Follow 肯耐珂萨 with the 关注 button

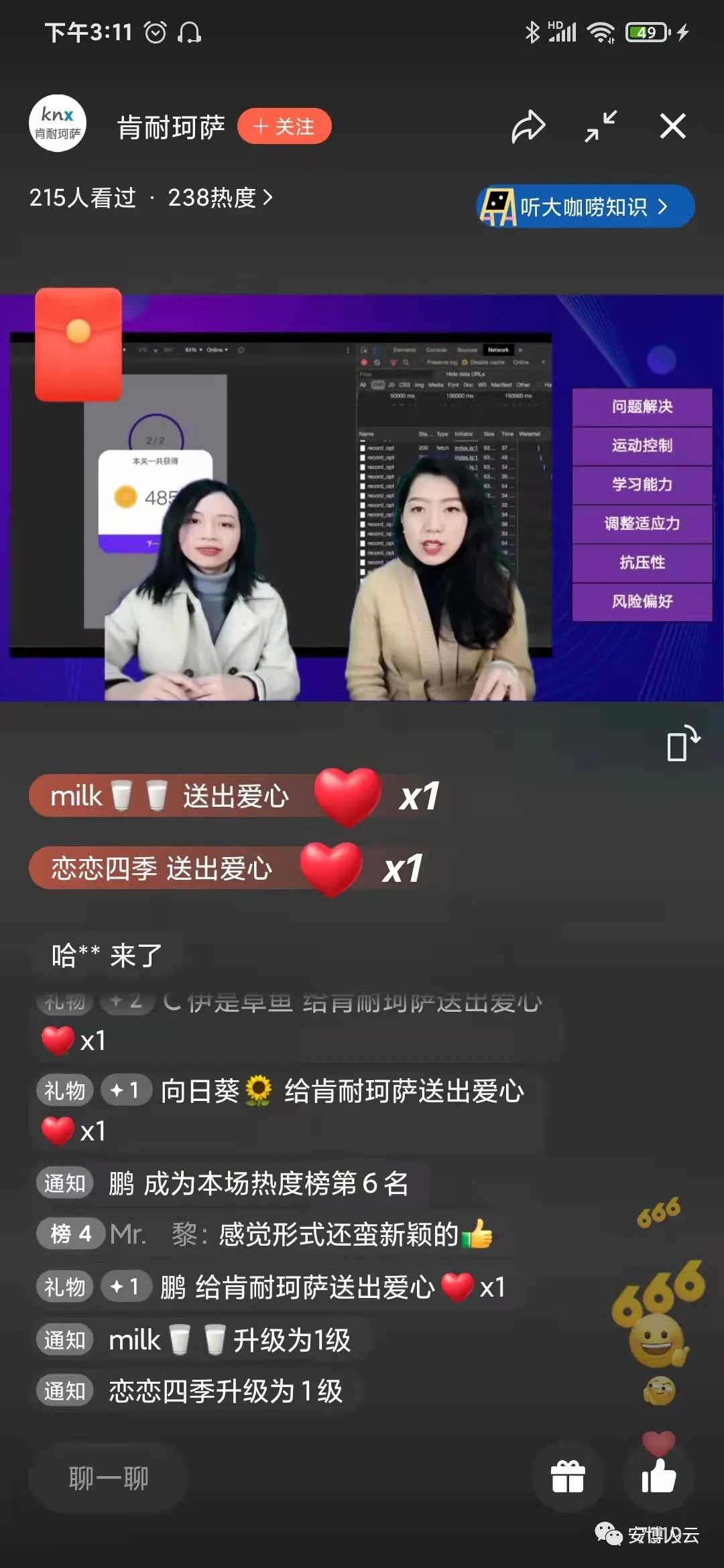pyautogui.click(x=284, y=126)
